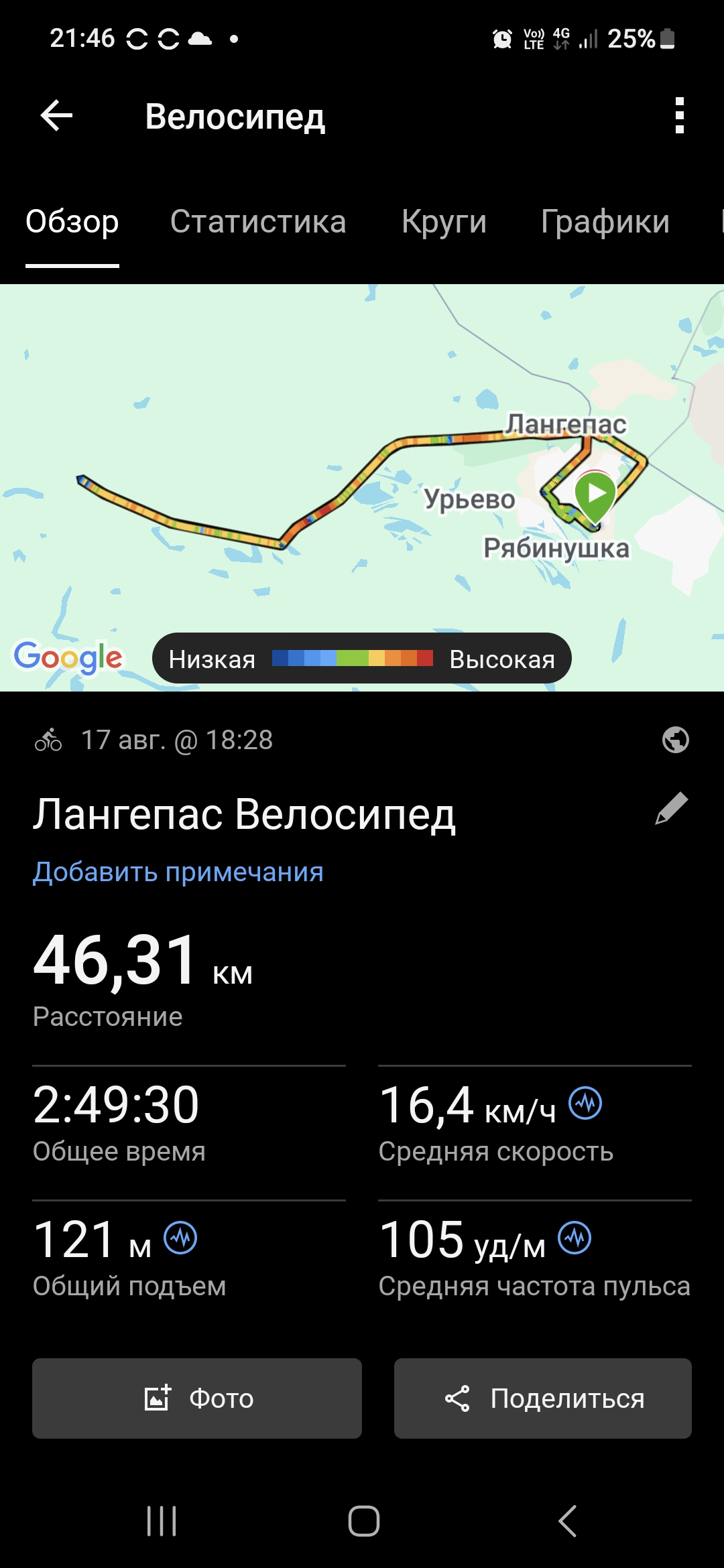Switch to the Статистика tab

[x=258, y=222]
